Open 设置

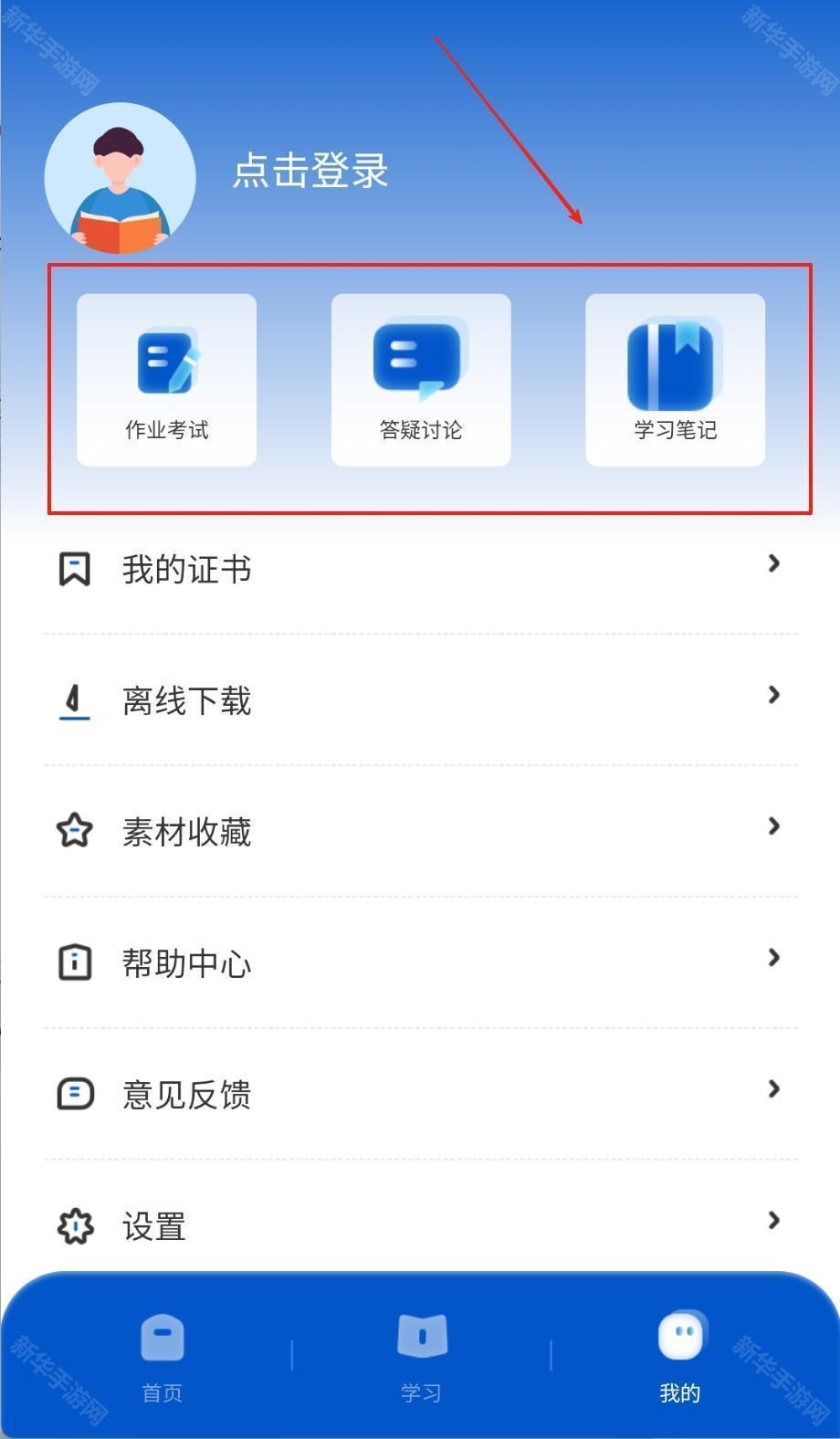click(x=420, y=1224)
